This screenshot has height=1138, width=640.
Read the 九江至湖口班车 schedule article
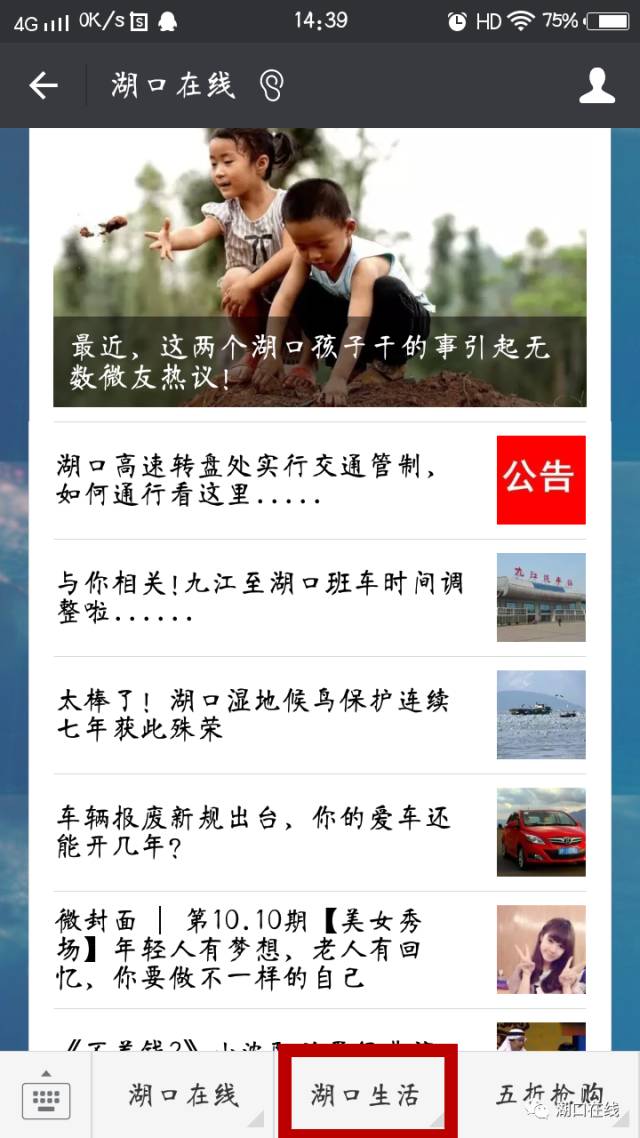[319, 597]
